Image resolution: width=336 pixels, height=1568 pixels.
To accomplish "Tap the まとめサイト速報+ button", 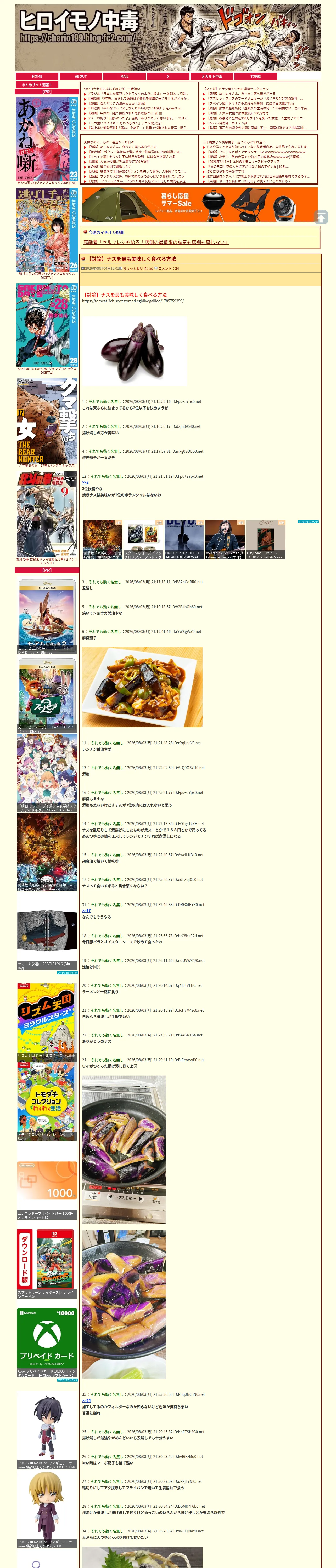I will 37,85.
